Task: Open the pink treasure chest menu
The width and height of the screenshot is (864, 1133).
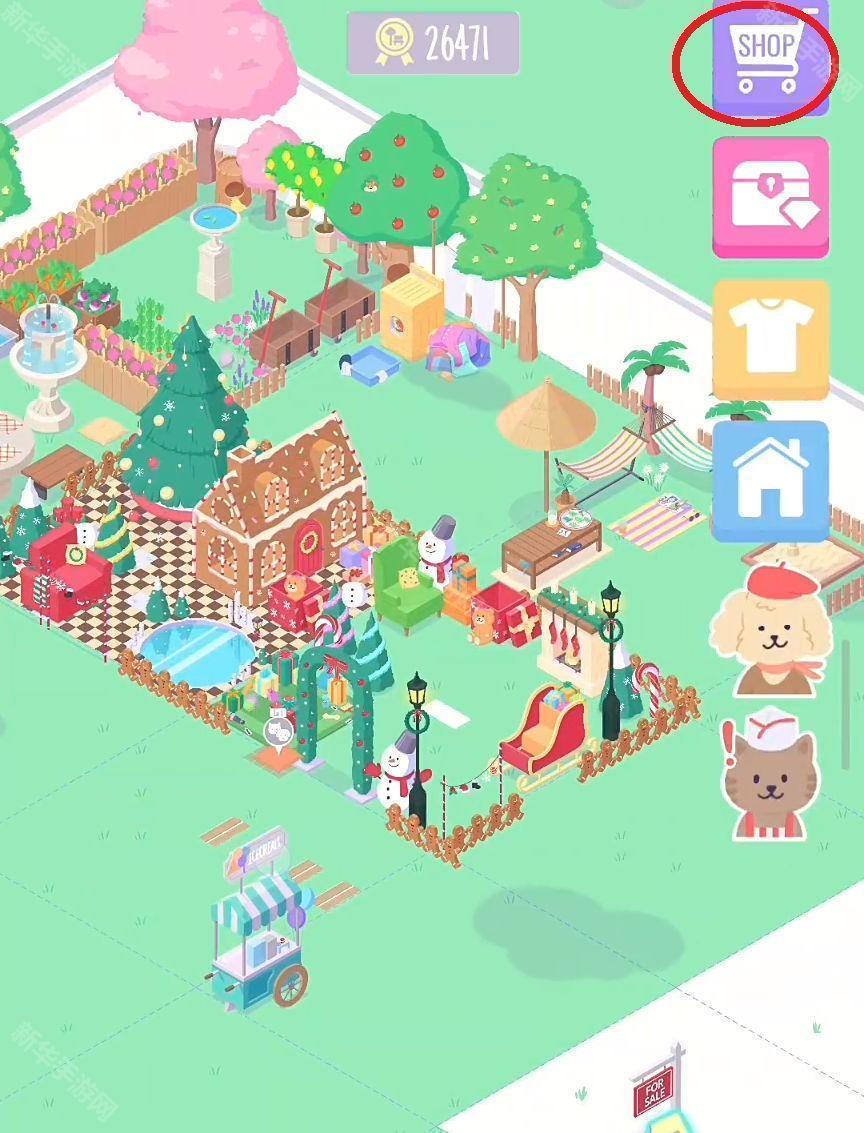Action: point(770,198)
